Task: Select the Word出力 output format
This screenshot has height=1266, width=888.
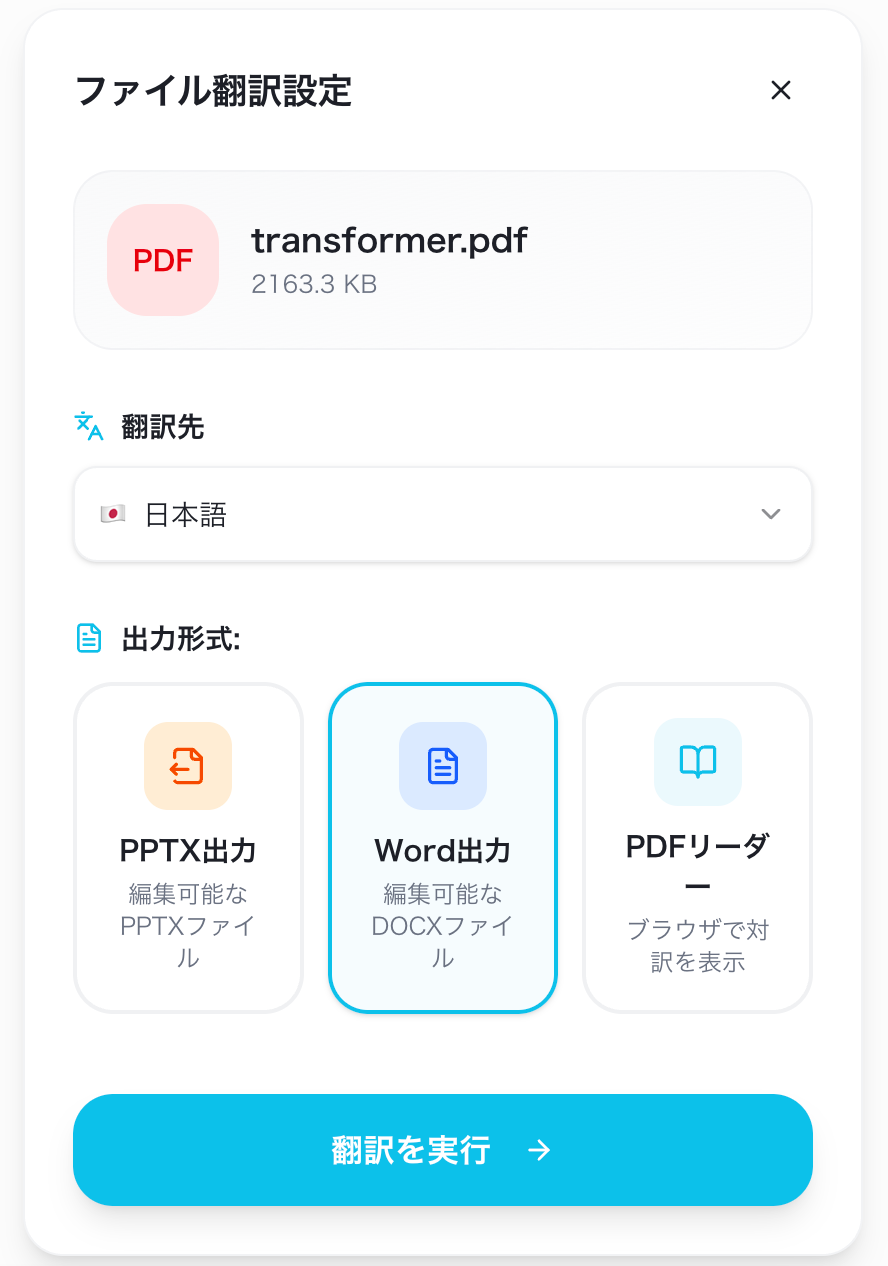Action: click(442, 845)
